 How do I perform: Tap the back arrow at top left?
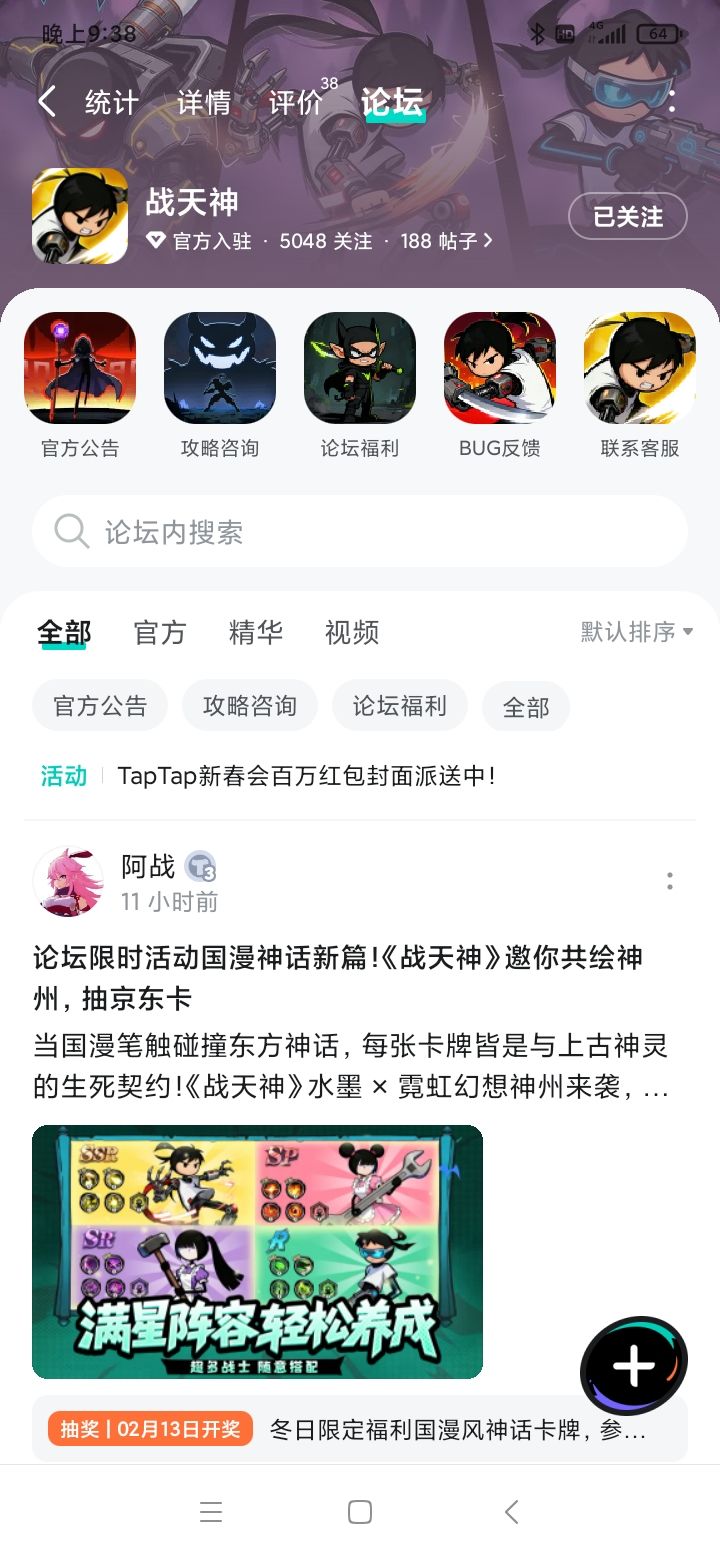pos(45,100)
